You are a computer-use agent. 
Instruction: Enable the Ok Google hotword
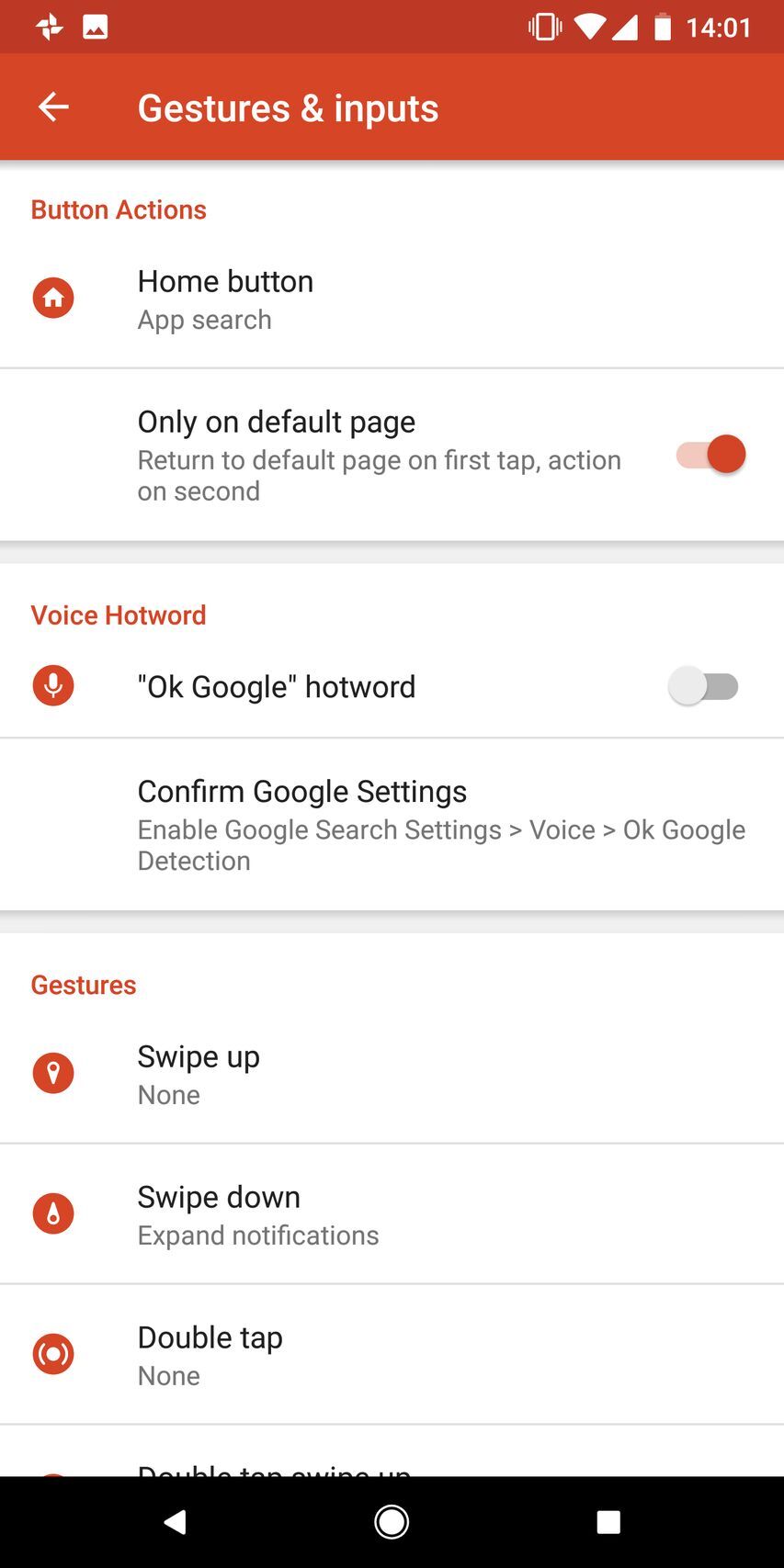(x=704, y=685)
